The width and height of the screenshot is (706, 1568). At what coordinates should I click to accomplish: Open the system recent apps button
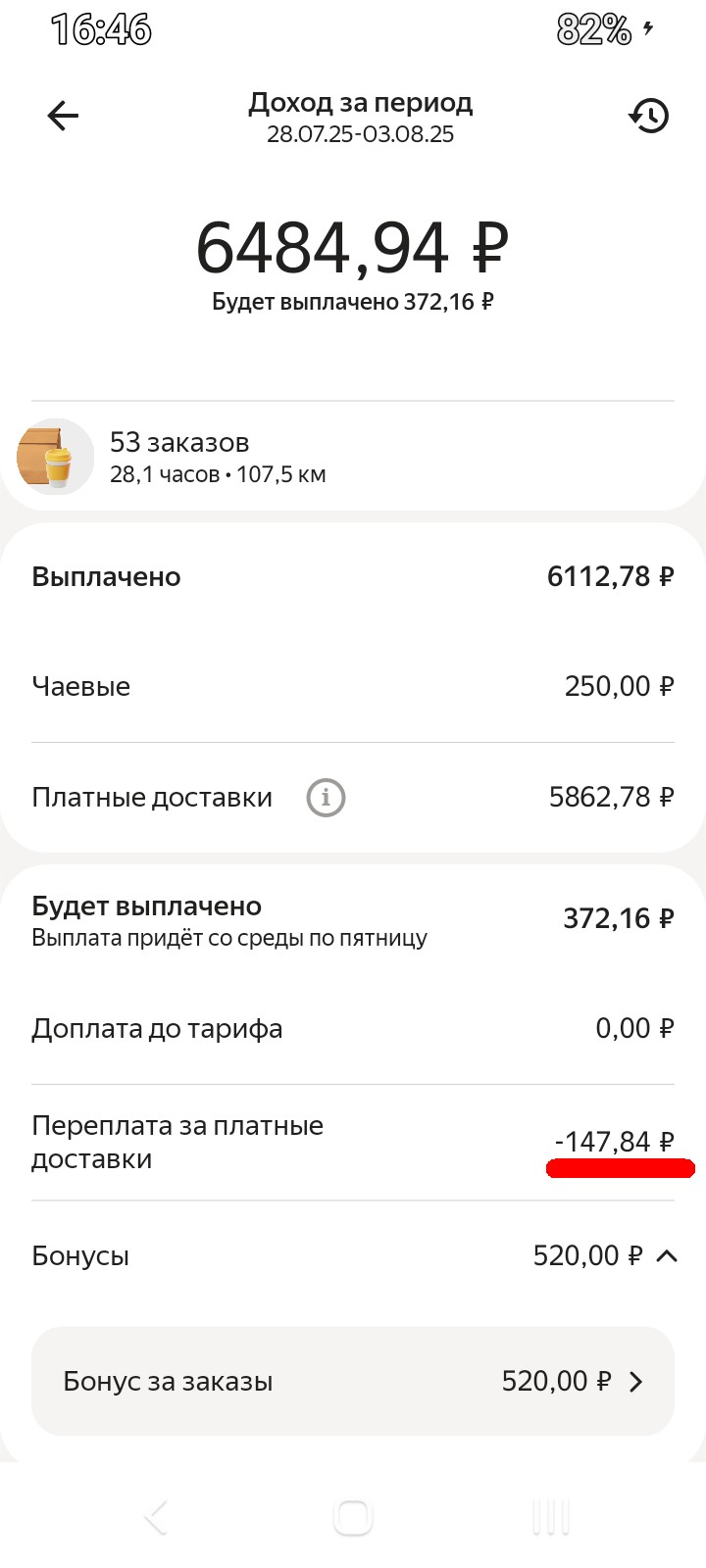(551, 1518)
